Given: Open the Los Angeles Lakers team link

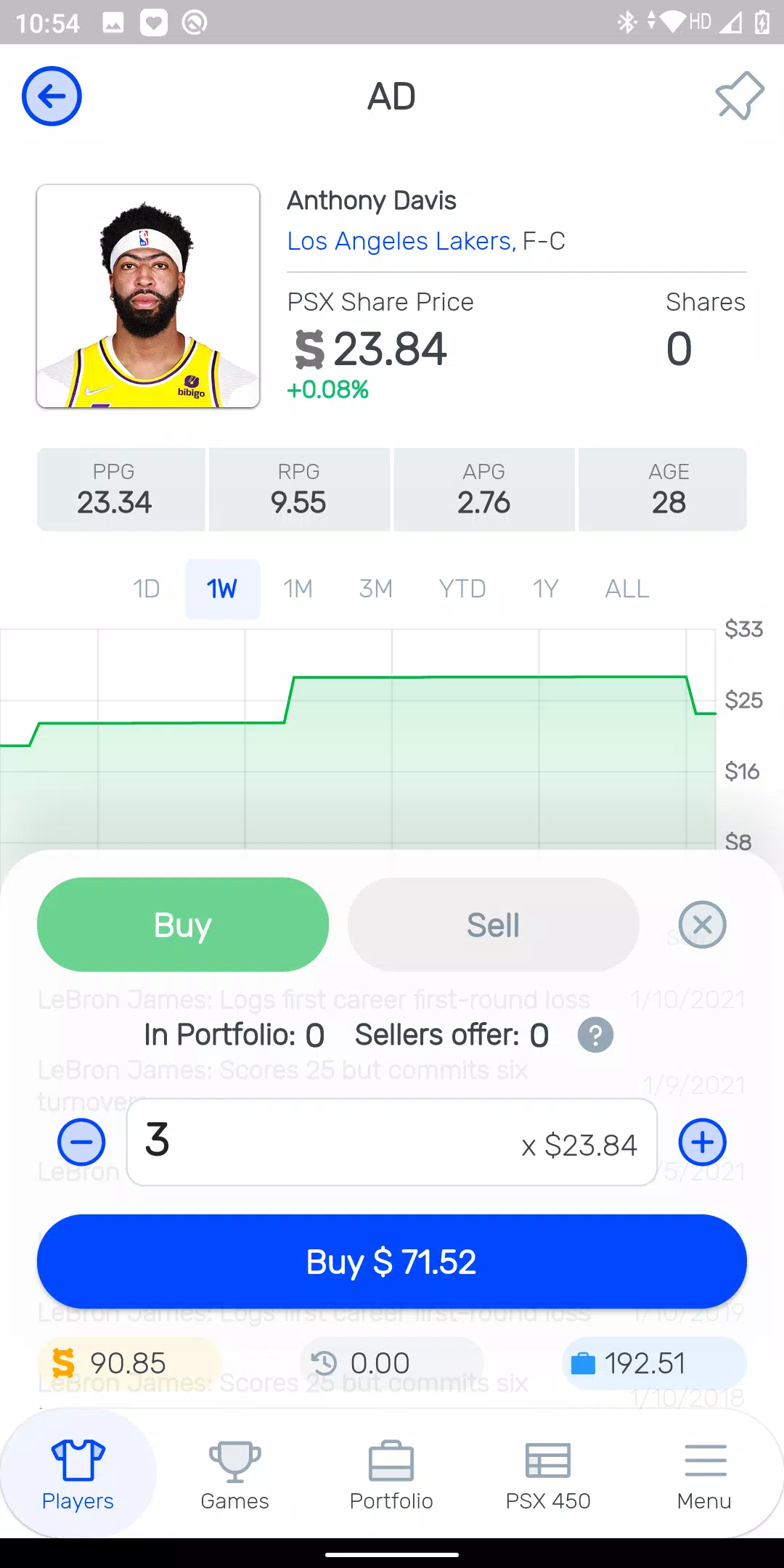Looking at the screenshot, I should click(x=401, y=241).
